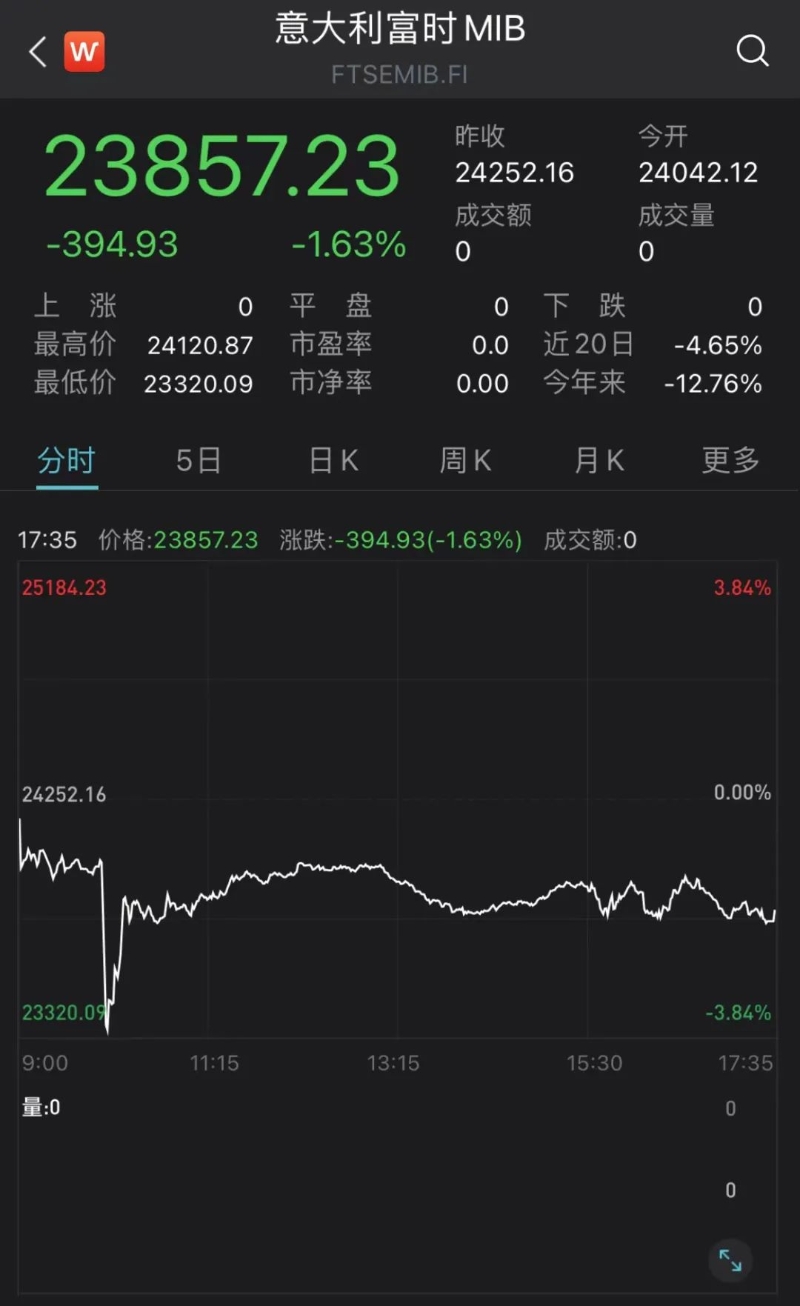Go back using the top-left arrow
The width and height of the screenshot is (800, 1306).
[x=38, y=52]
